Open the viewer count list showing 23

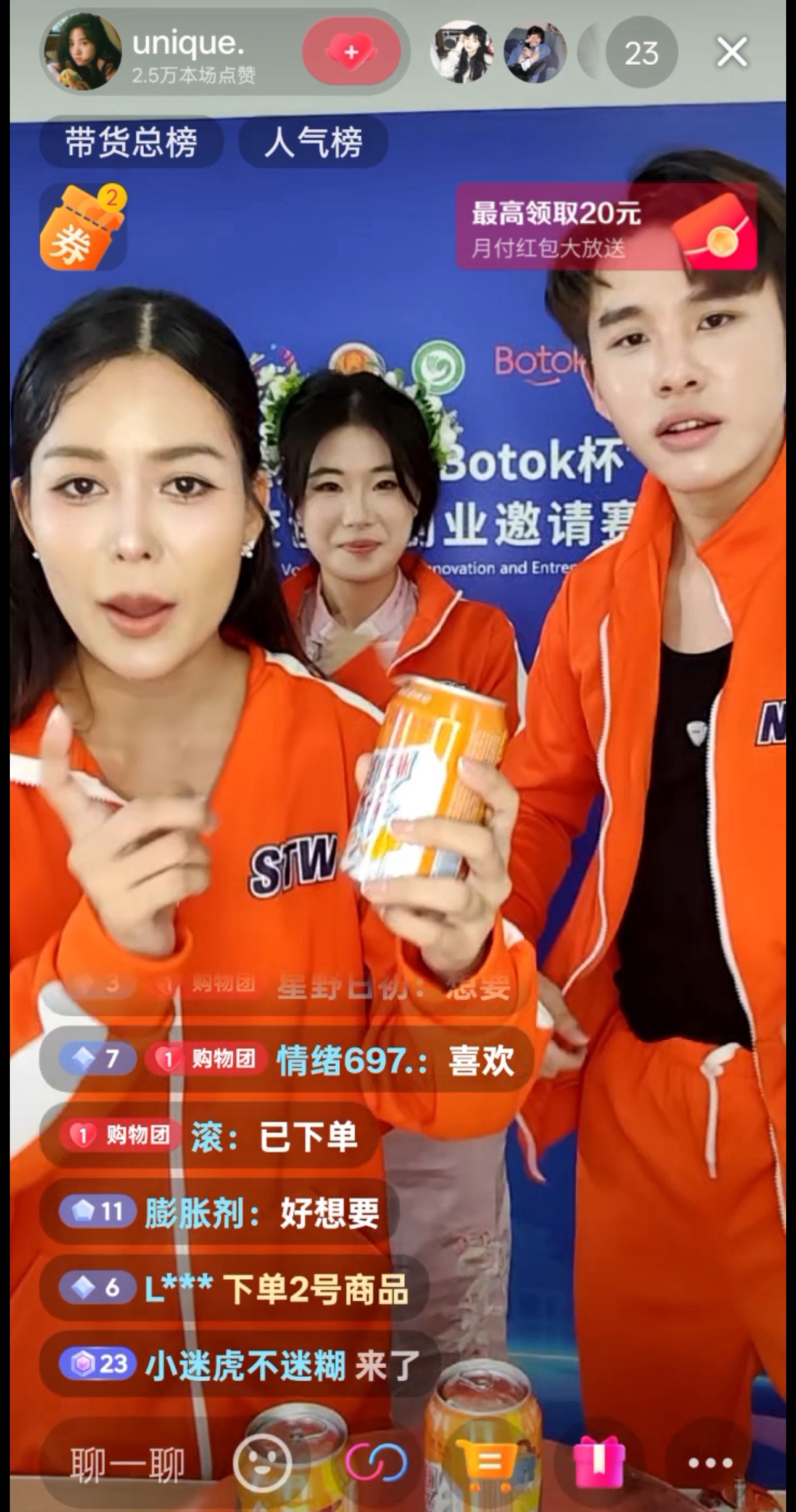pyautogui.click(x=641, y=54)
